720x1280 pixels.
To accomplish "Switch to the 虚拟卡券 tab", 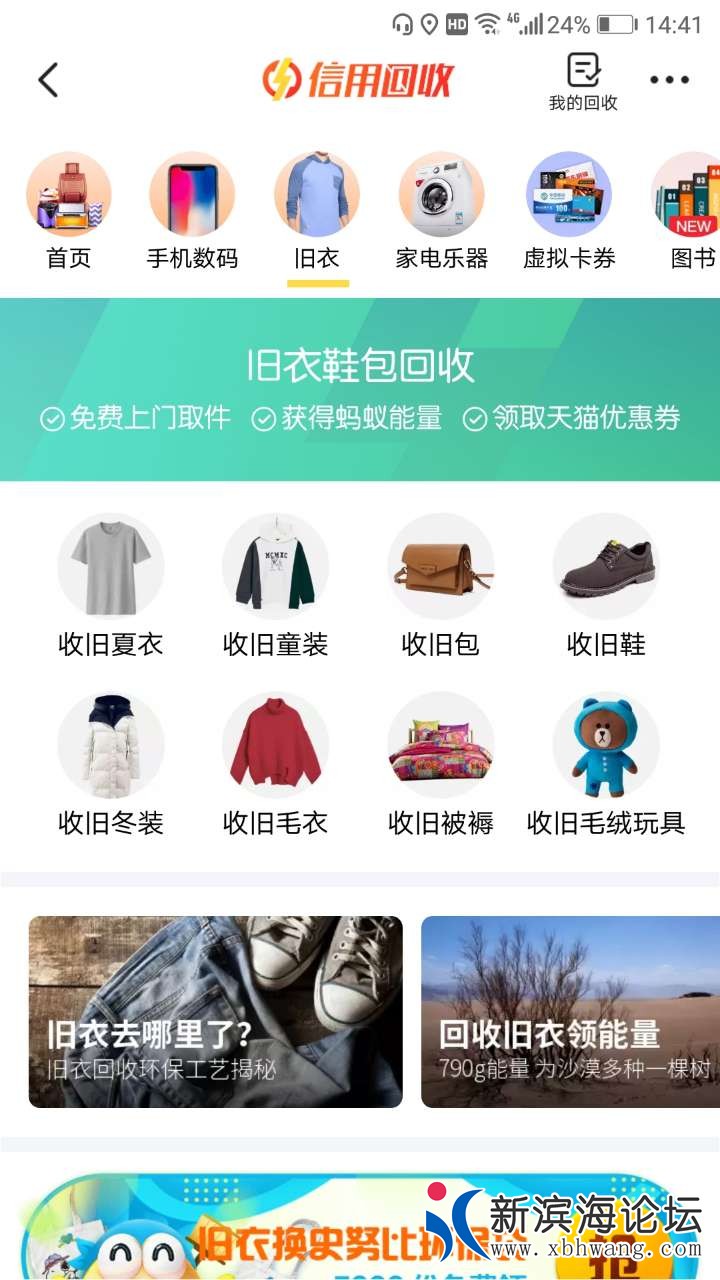I will click(x=568, y=212).
